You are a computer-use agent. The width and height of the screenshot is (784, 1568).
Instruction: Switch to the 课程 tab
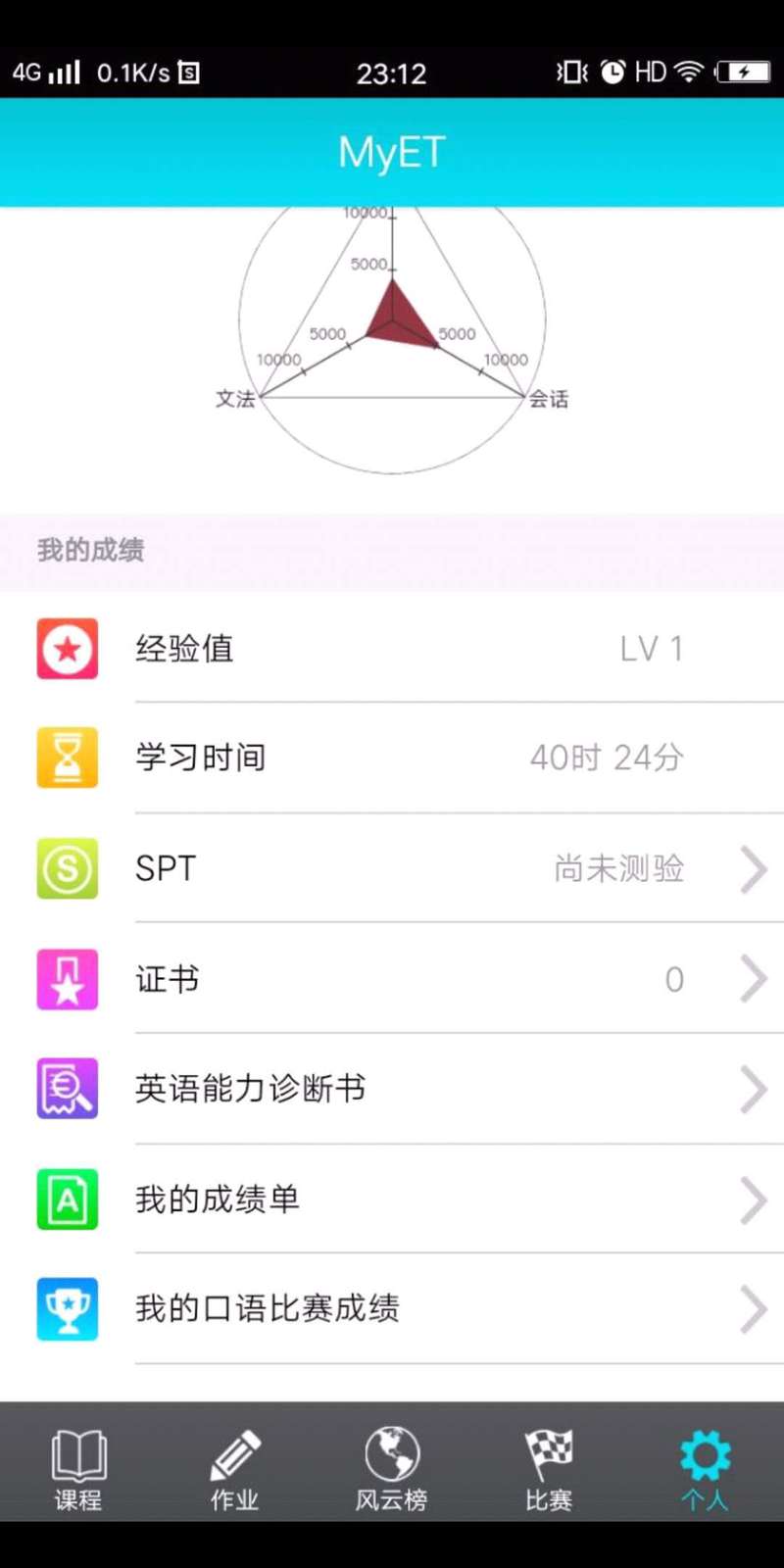click(x=78, y=1468)
